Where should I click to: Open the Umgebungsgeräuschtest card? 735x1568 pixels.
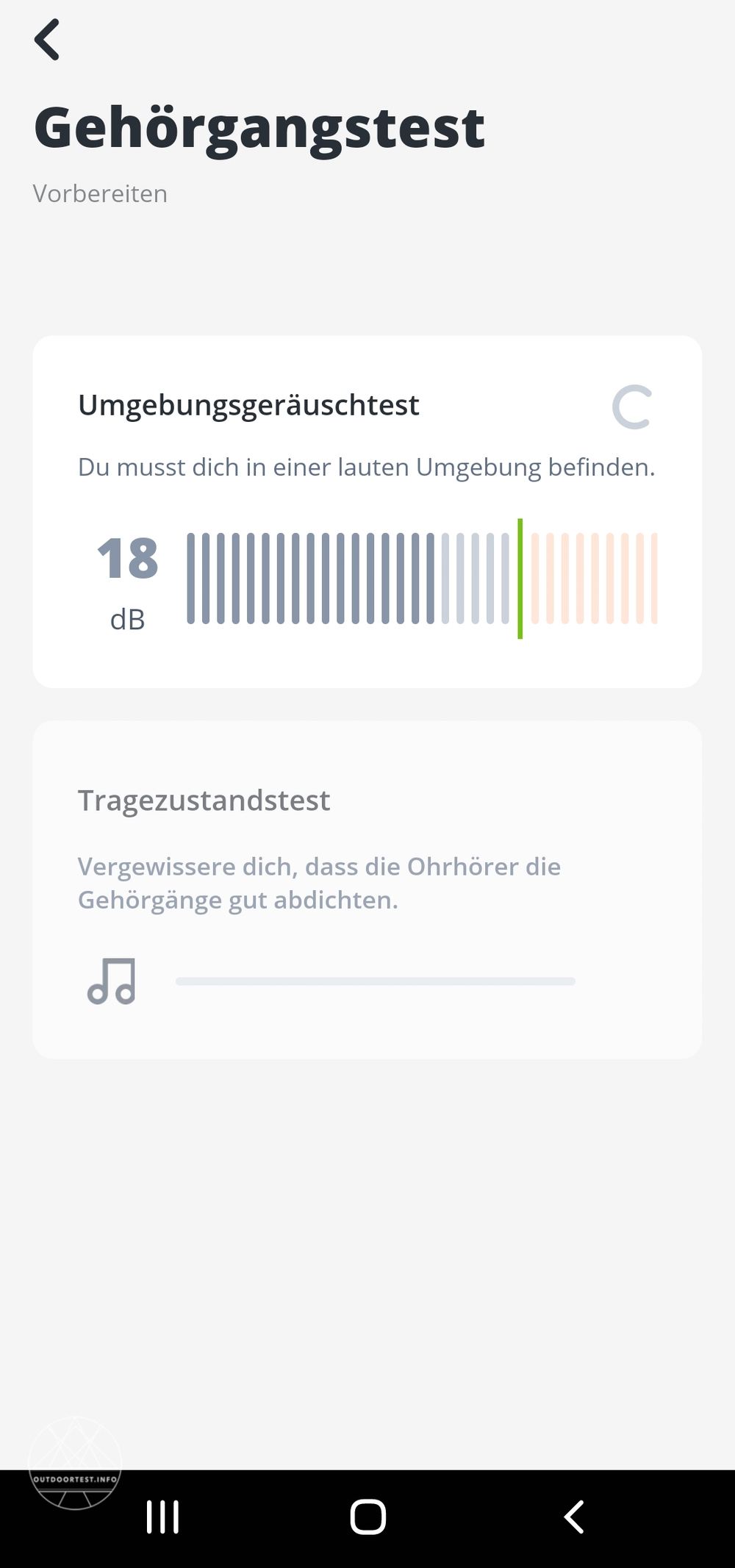point(367,512)
